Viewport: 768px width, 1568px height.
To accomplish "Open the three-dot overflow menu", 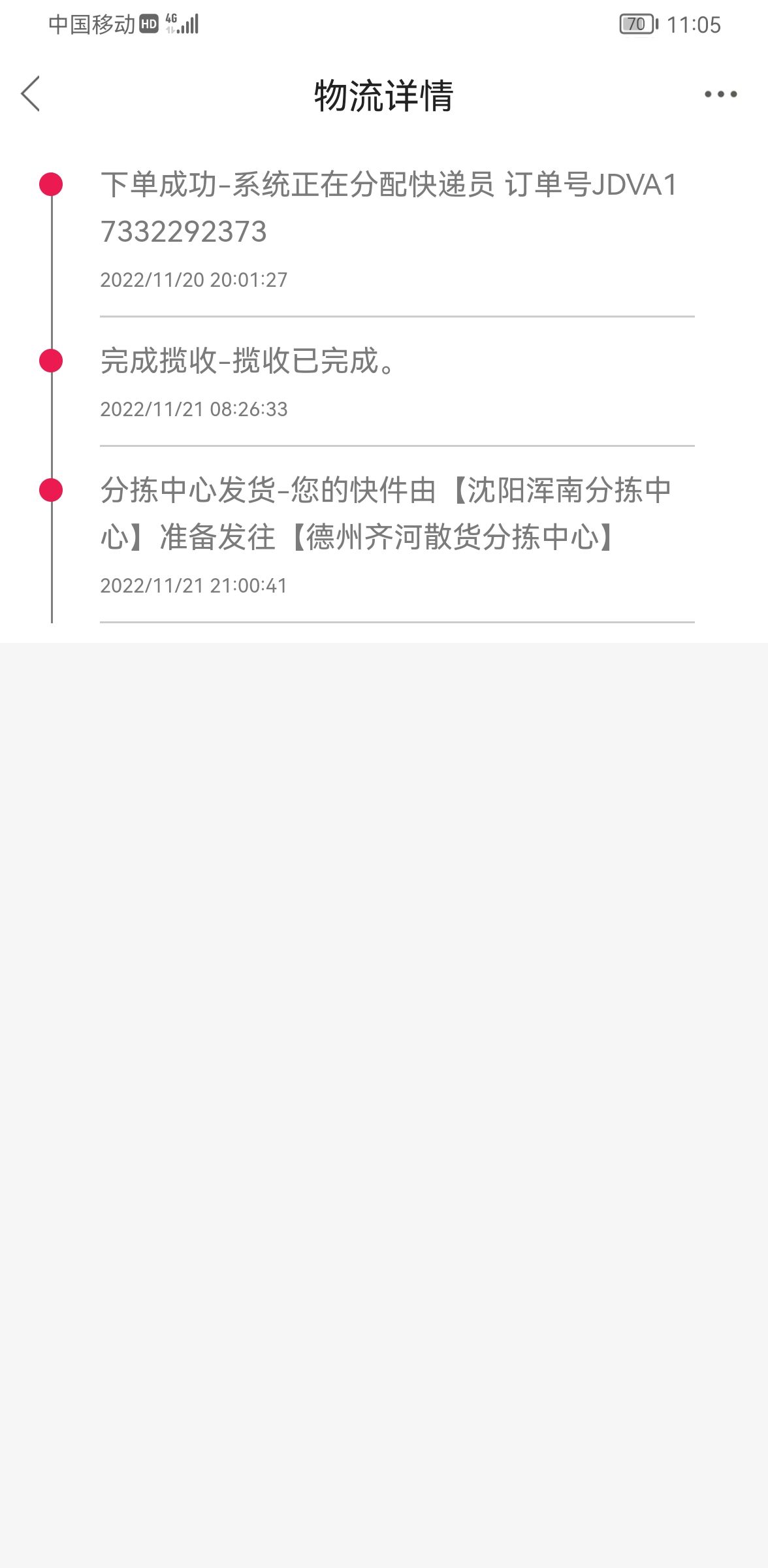I will point(720,95).
